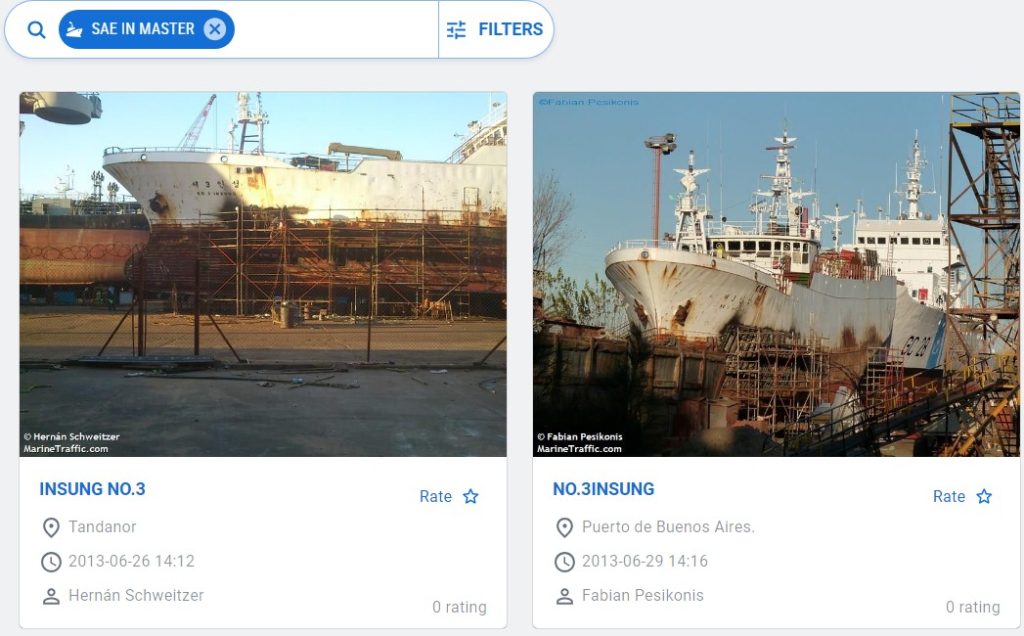The image size is (1024, 636).
Task: Tap the search magnifier icon
Action: pos(36,30)
